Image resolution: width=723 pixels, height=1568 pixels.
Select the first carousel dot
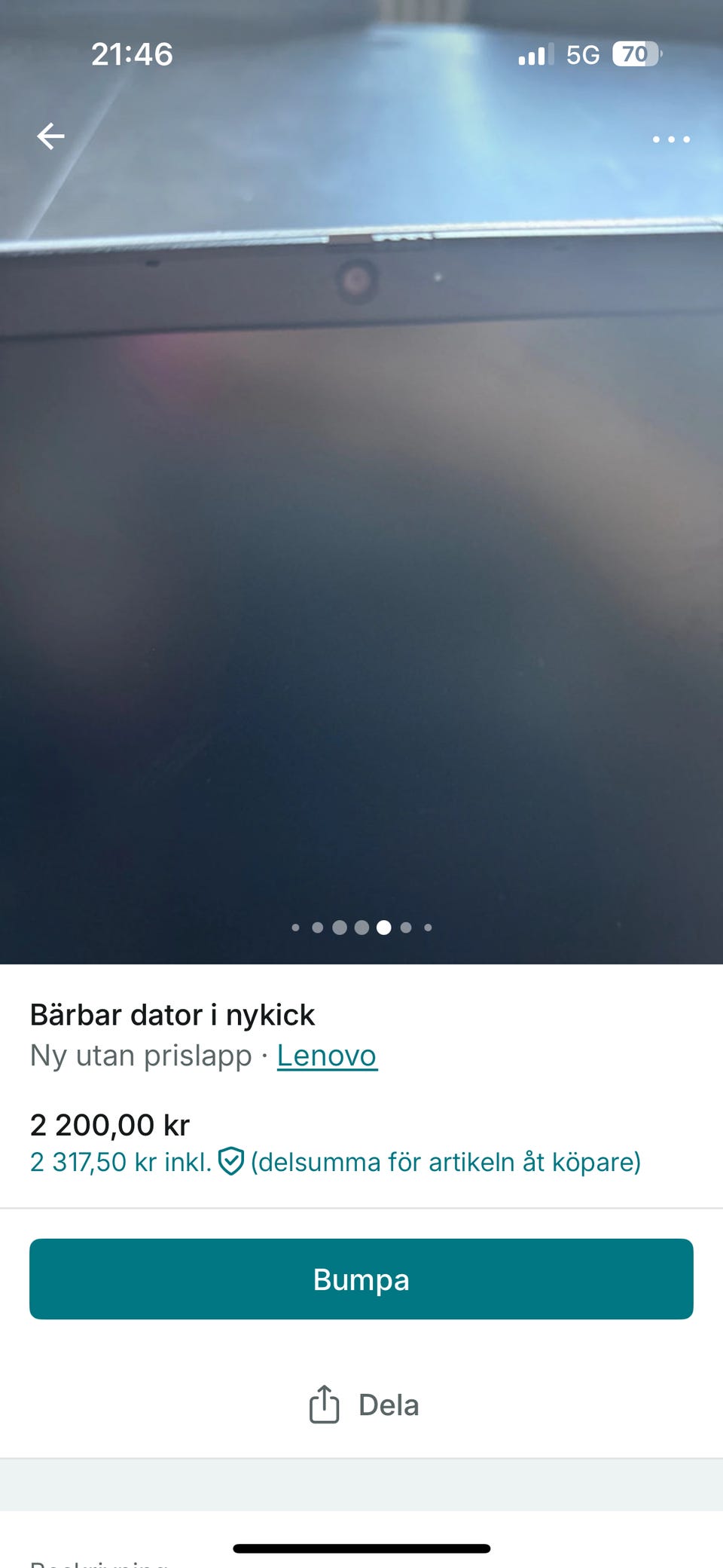click(295, 928)
